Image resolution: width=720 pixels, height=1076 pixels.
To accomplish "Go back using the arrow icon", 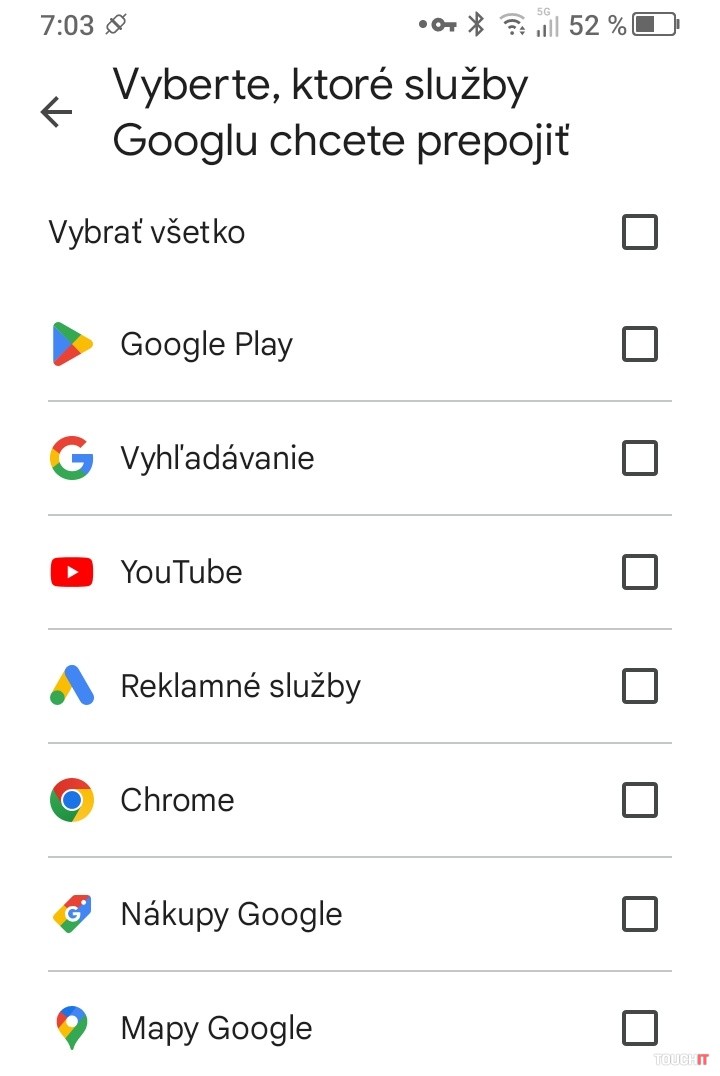I will coord(57,113).
